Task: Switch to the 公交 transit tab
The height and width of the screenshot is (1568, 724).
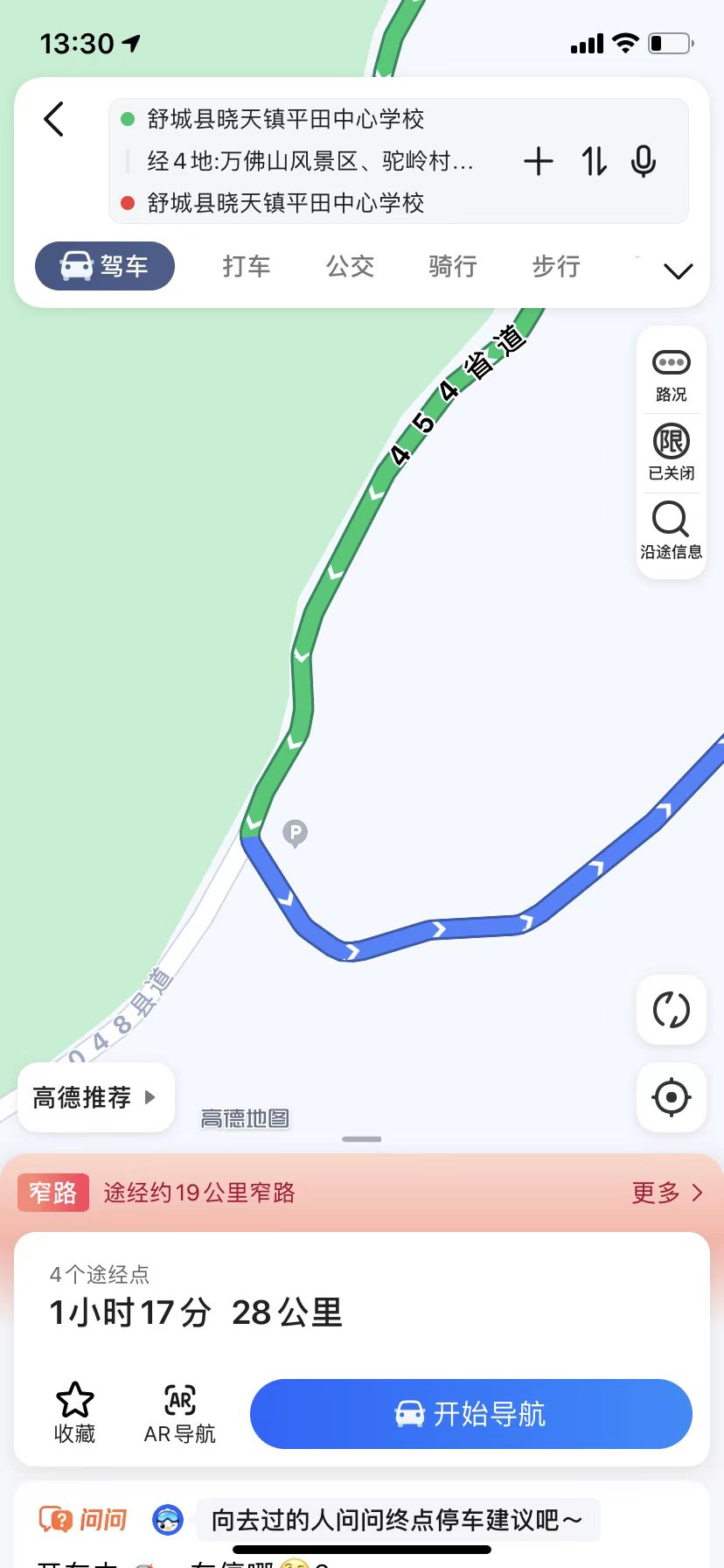Action: pyautogui.click(x=350, y=266)
